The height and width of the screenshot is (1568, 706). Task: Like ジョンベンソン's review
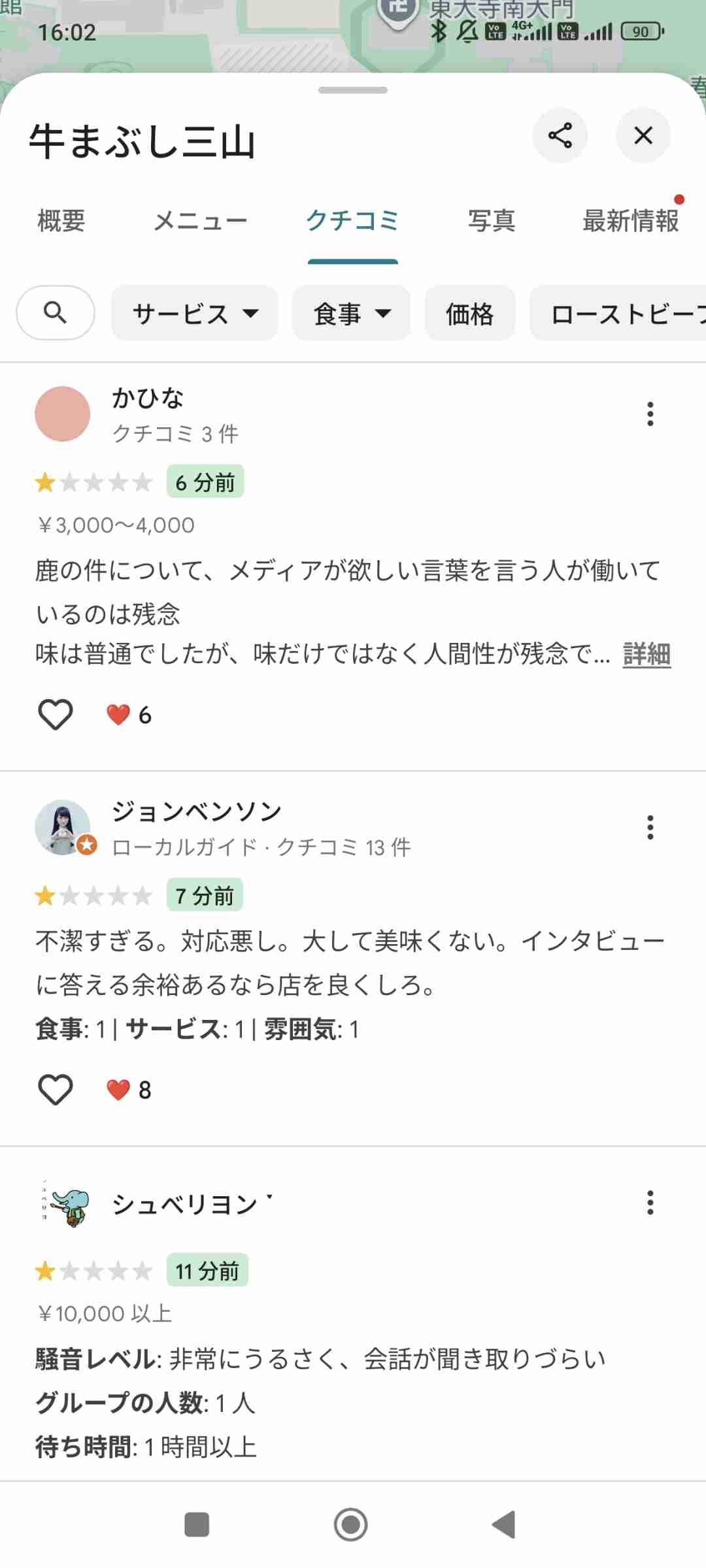pos(56,1089)
